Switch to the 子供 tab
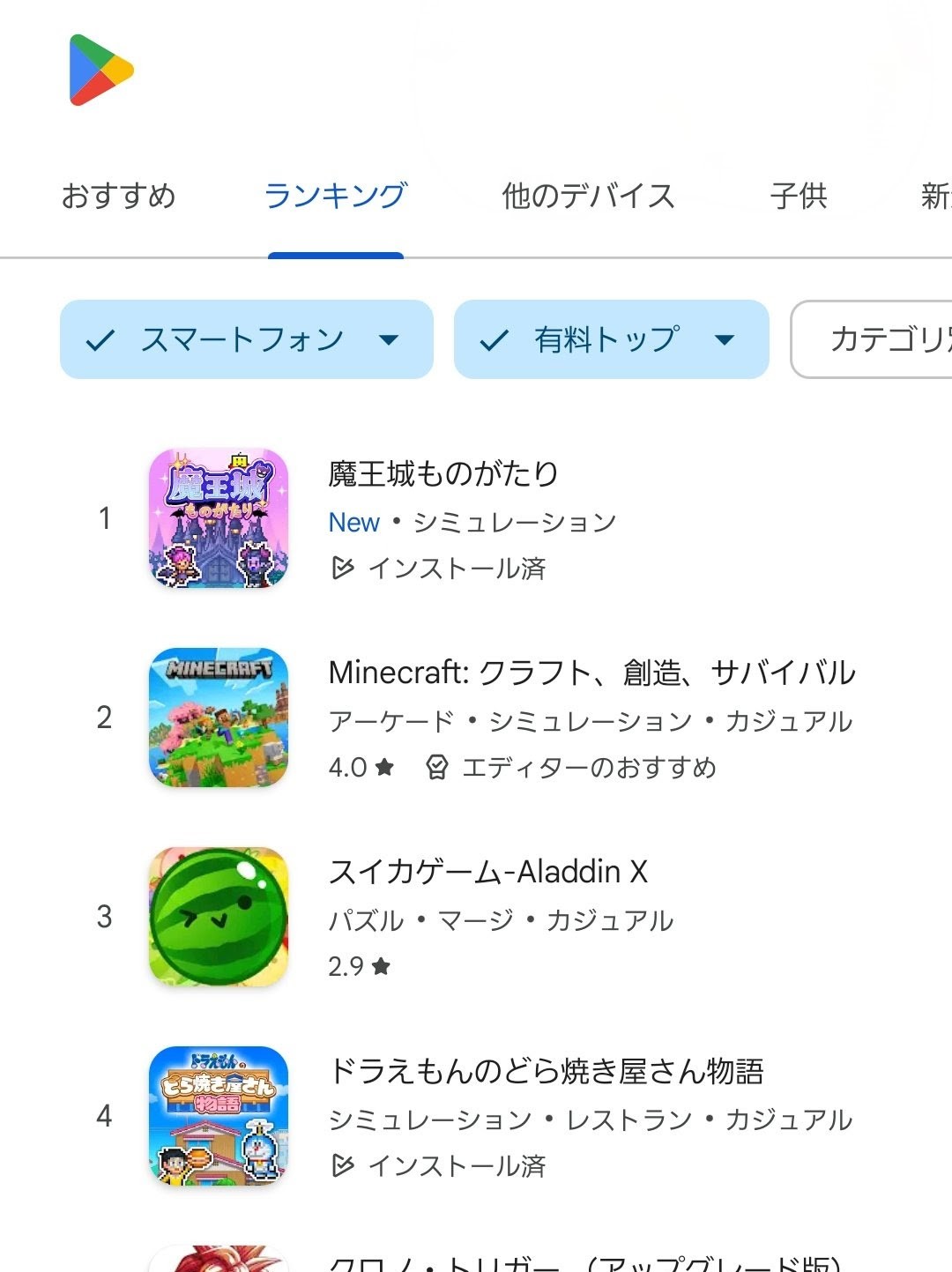 (x=799, y=196)
